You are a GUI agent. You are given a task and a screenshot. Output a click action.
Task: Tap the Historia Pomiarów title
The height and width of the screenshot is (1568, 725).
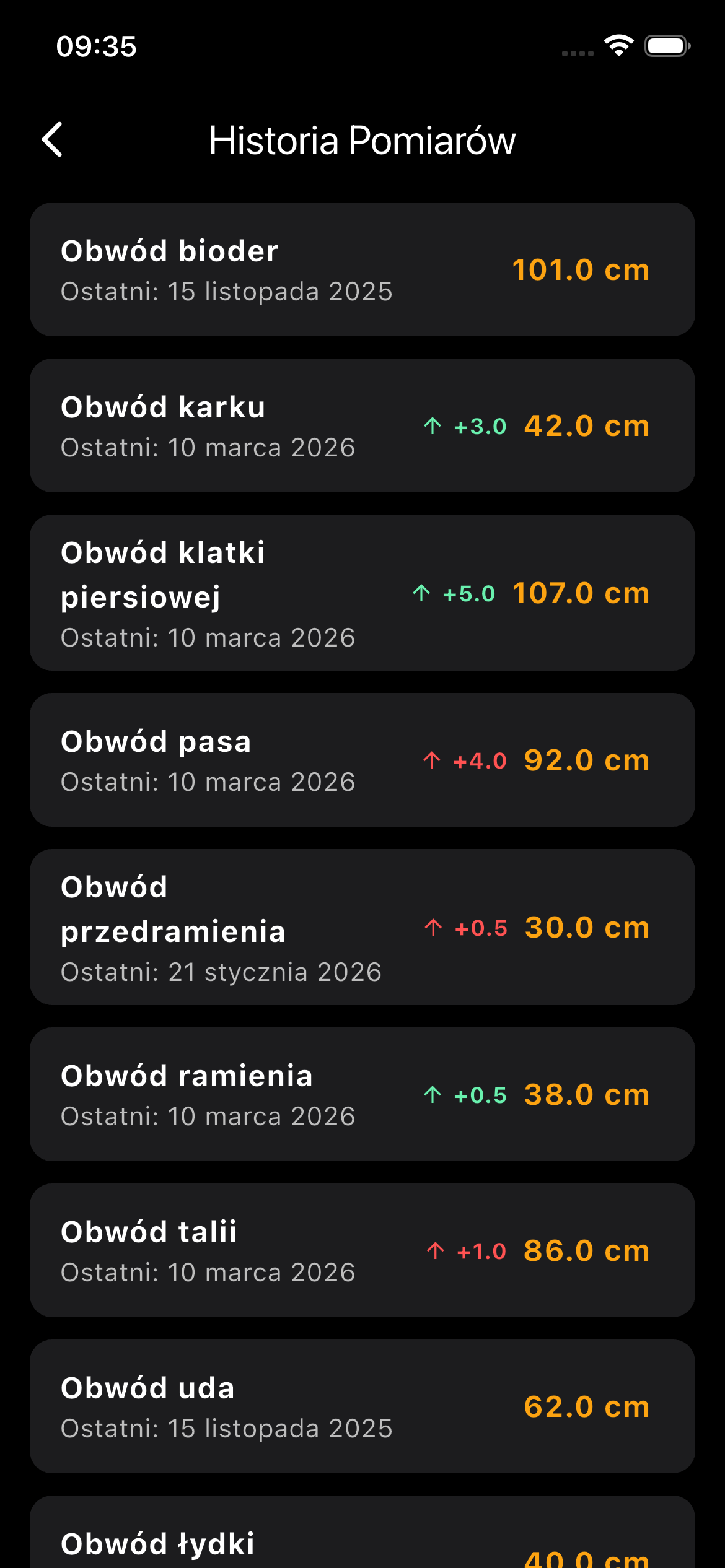click(x=361, y=140)
